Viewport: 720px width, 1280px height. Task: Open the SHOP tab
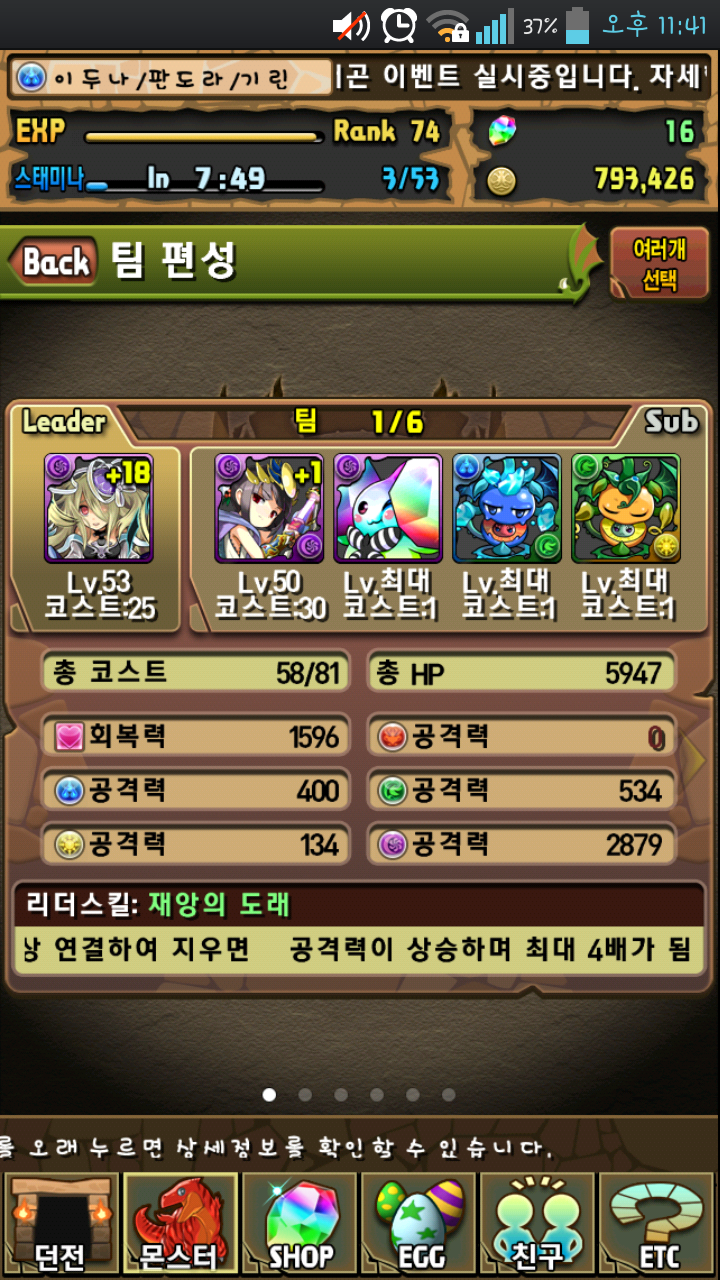tap(300, 1224)
